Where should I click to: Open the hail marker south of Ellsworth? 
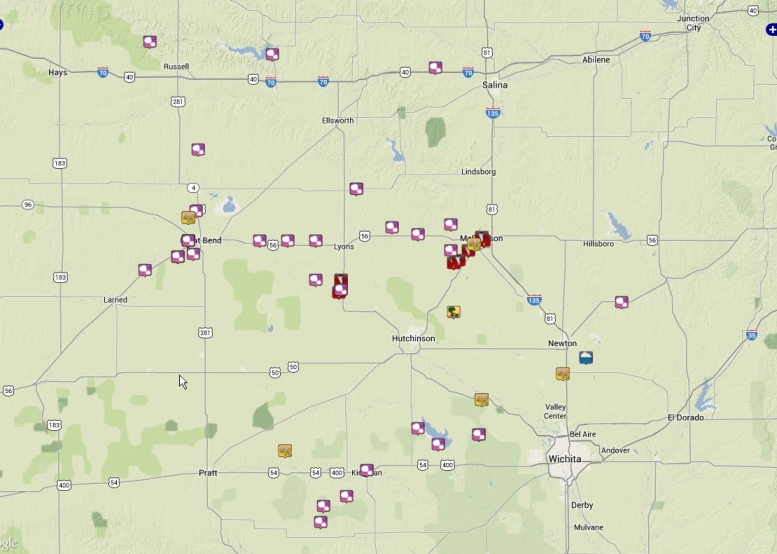coord(356,188)
